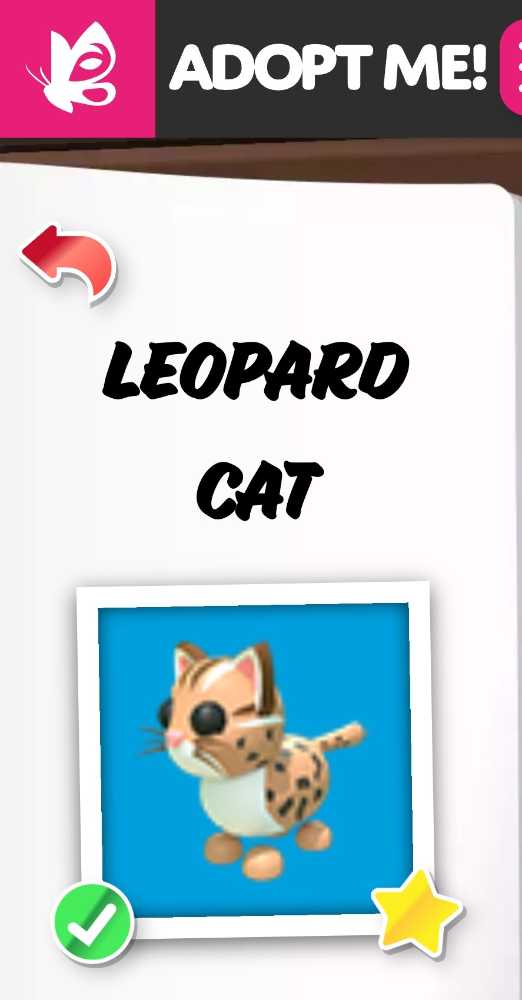This screenshot has width=522, height=1000.
Task: Go back using the red arrow
Action: pos(69,263)
